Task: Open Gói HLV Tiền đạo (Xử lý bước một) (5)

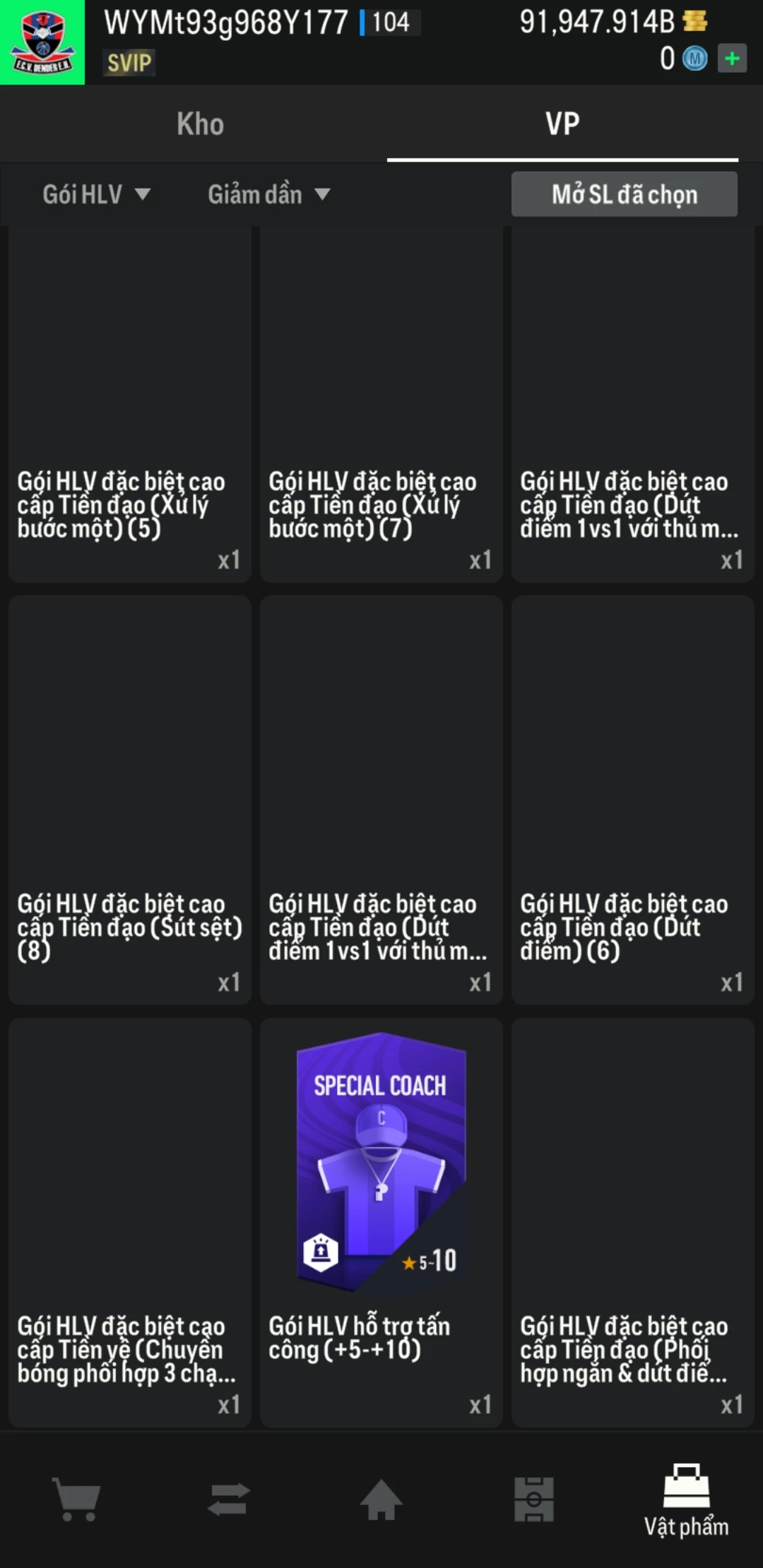Action: 130,404
